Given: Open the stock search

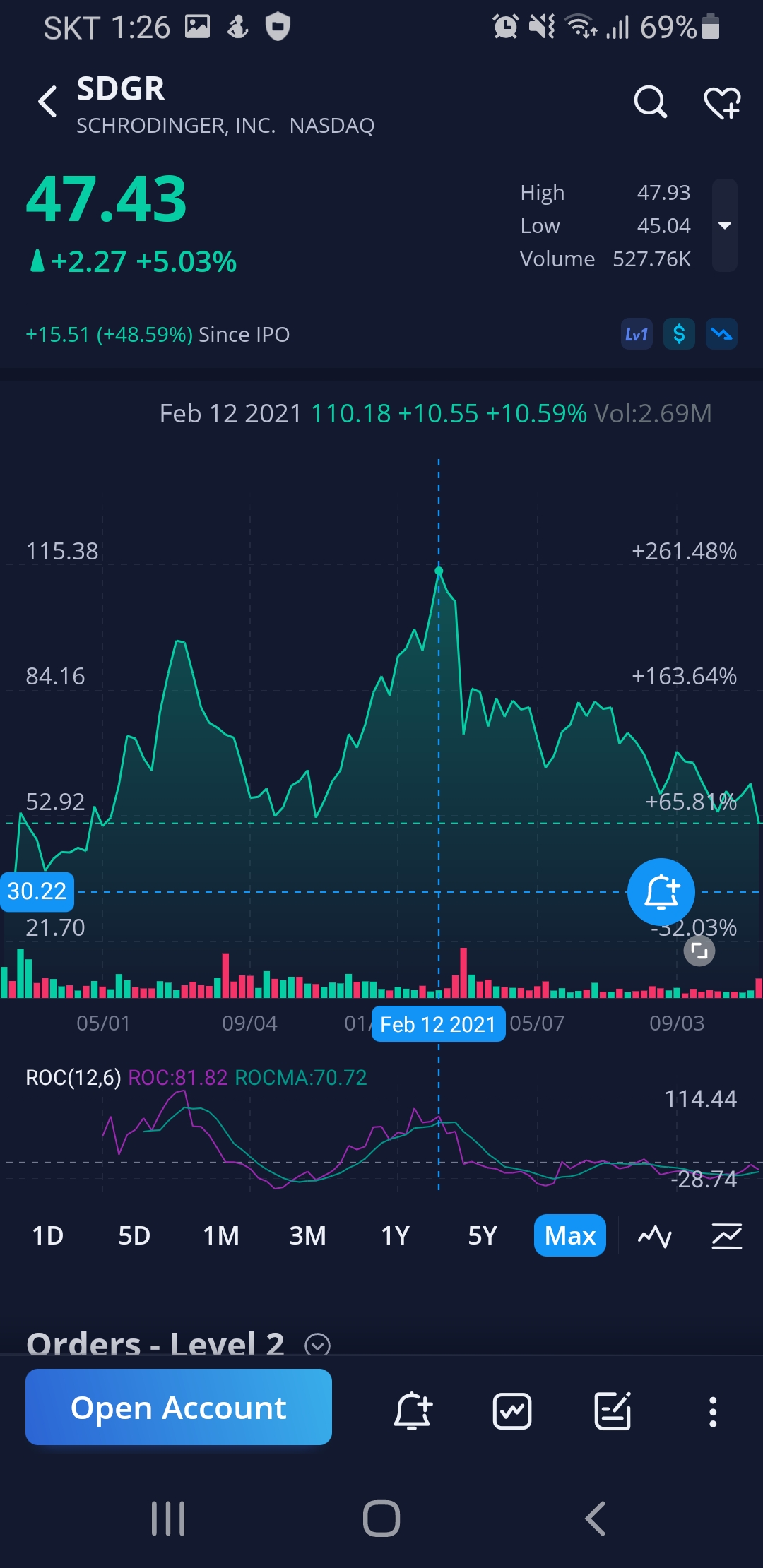Looking at the screenshot, I should [x=650, y=102].
